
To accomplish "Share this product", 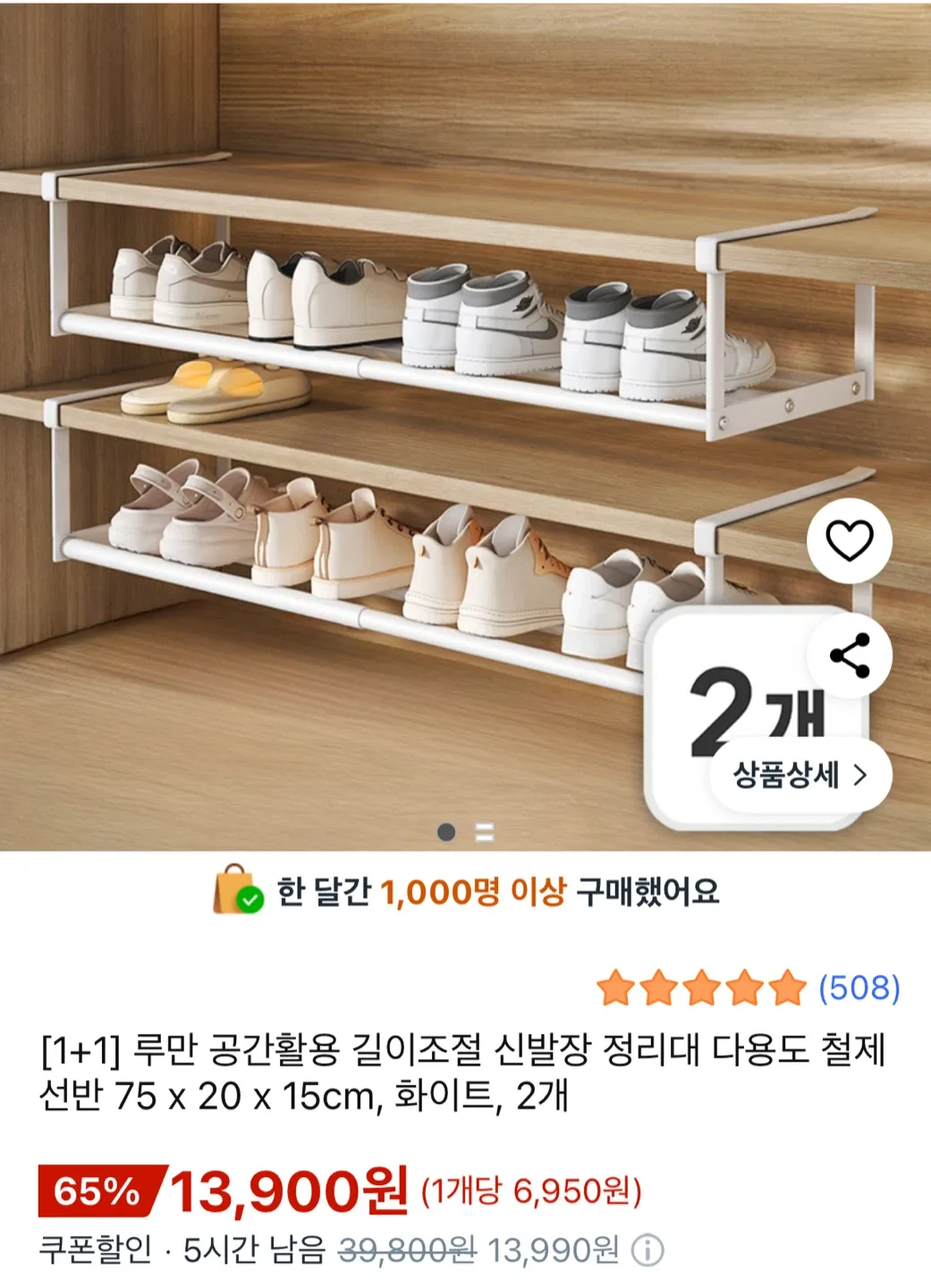I will tap(849, 656).
